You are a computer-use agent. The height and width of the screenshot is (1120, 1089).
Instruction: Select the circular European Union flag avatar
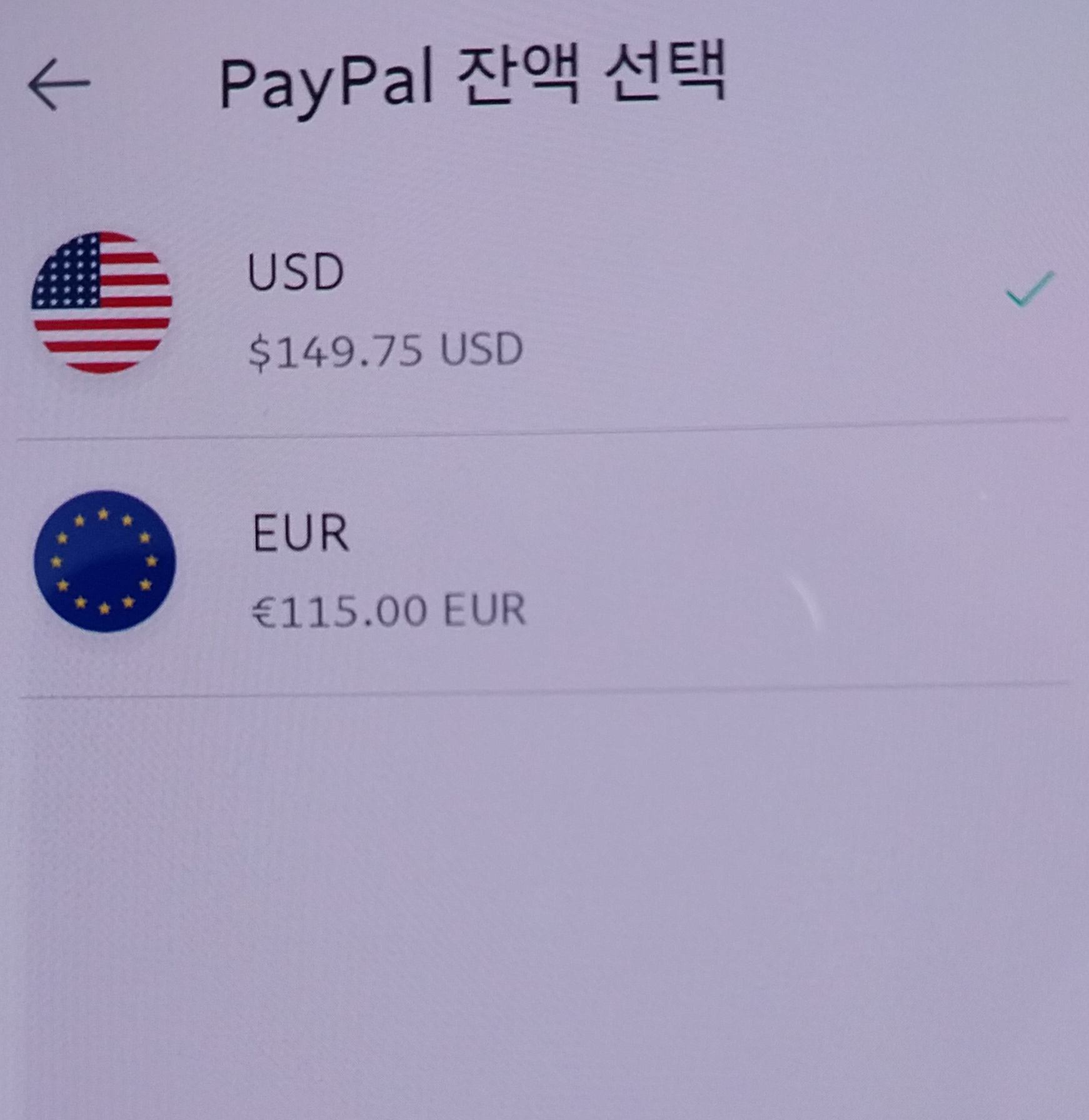tap(105, 562)
